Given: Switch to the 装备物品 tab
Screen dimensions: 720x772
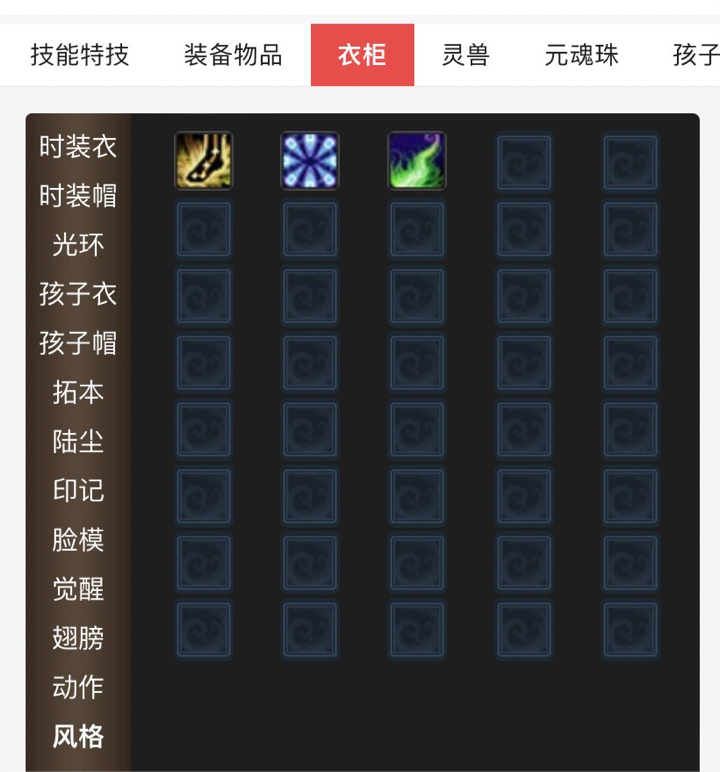Looking at the screenshot, I should tap(233, 55).
